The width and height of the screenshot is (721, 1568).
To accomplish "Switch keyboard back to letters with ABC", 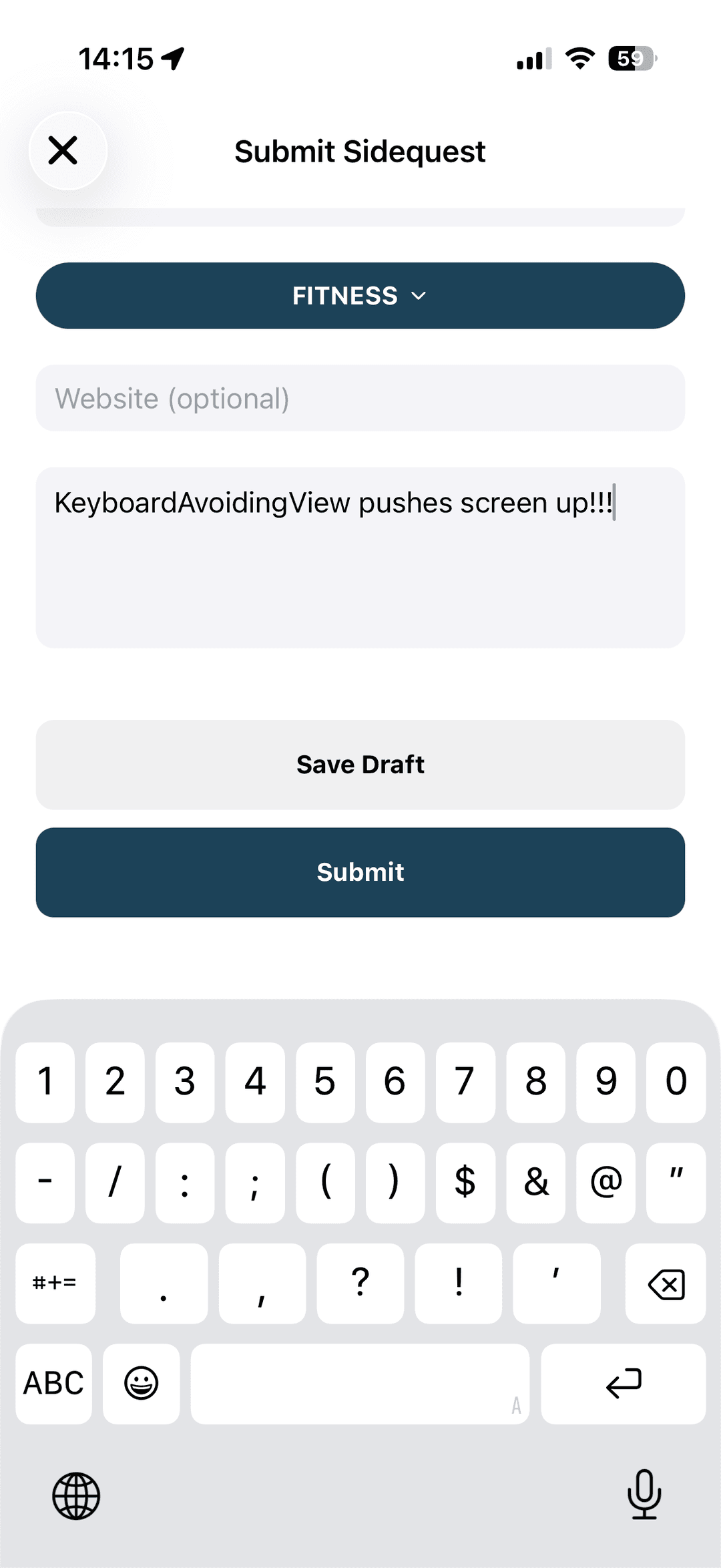I will 53,1384.
